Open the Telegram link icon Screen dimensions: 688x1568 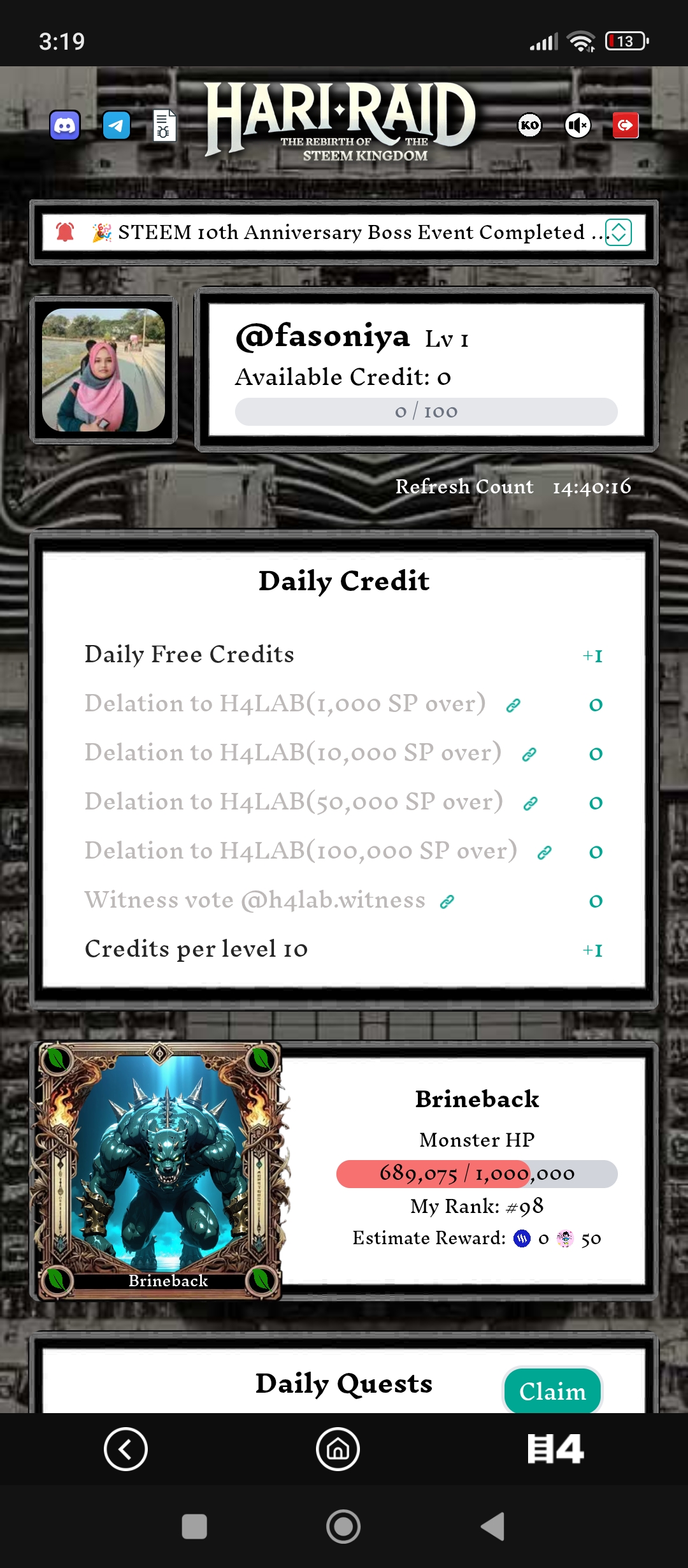tap(117, 126)
